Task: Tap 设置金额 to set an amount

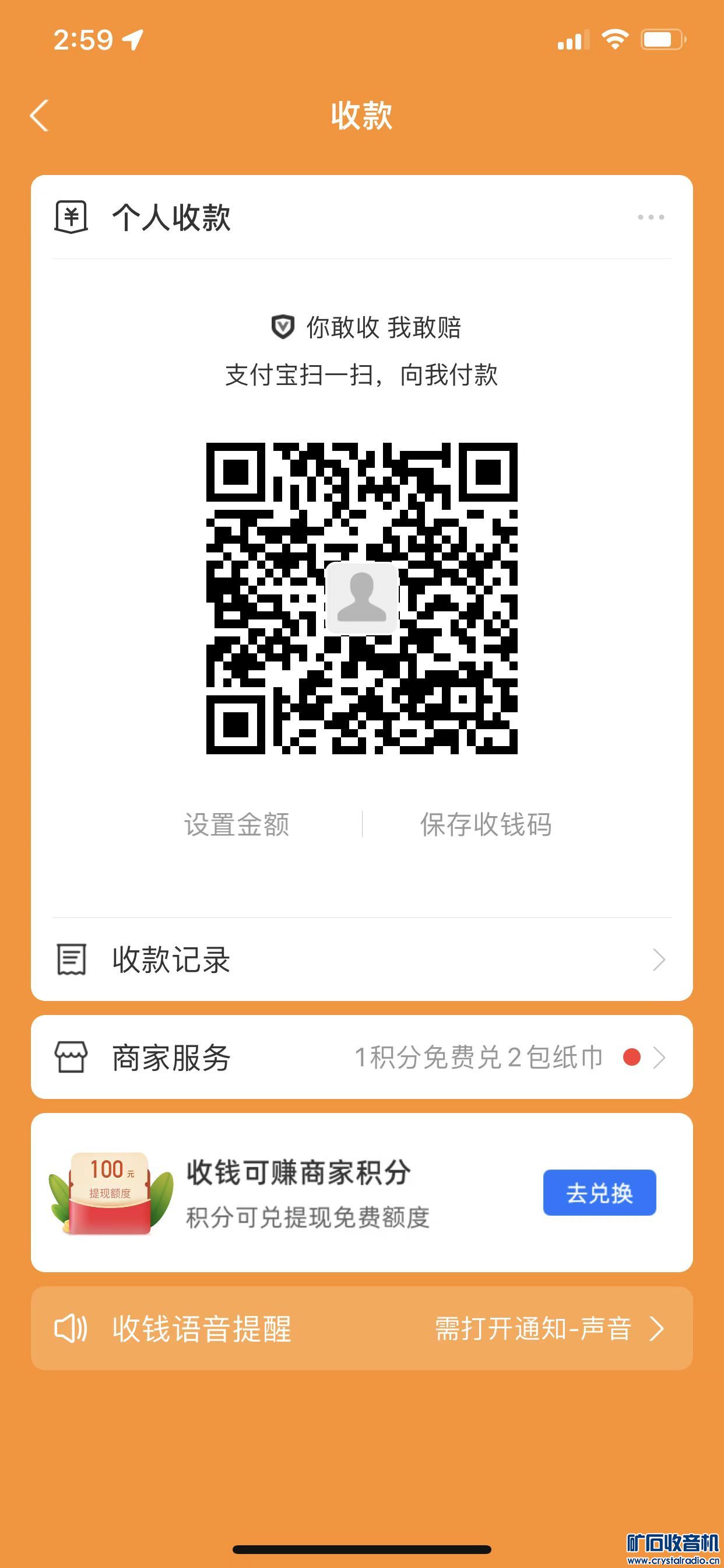Action: (x=237, y=824)
